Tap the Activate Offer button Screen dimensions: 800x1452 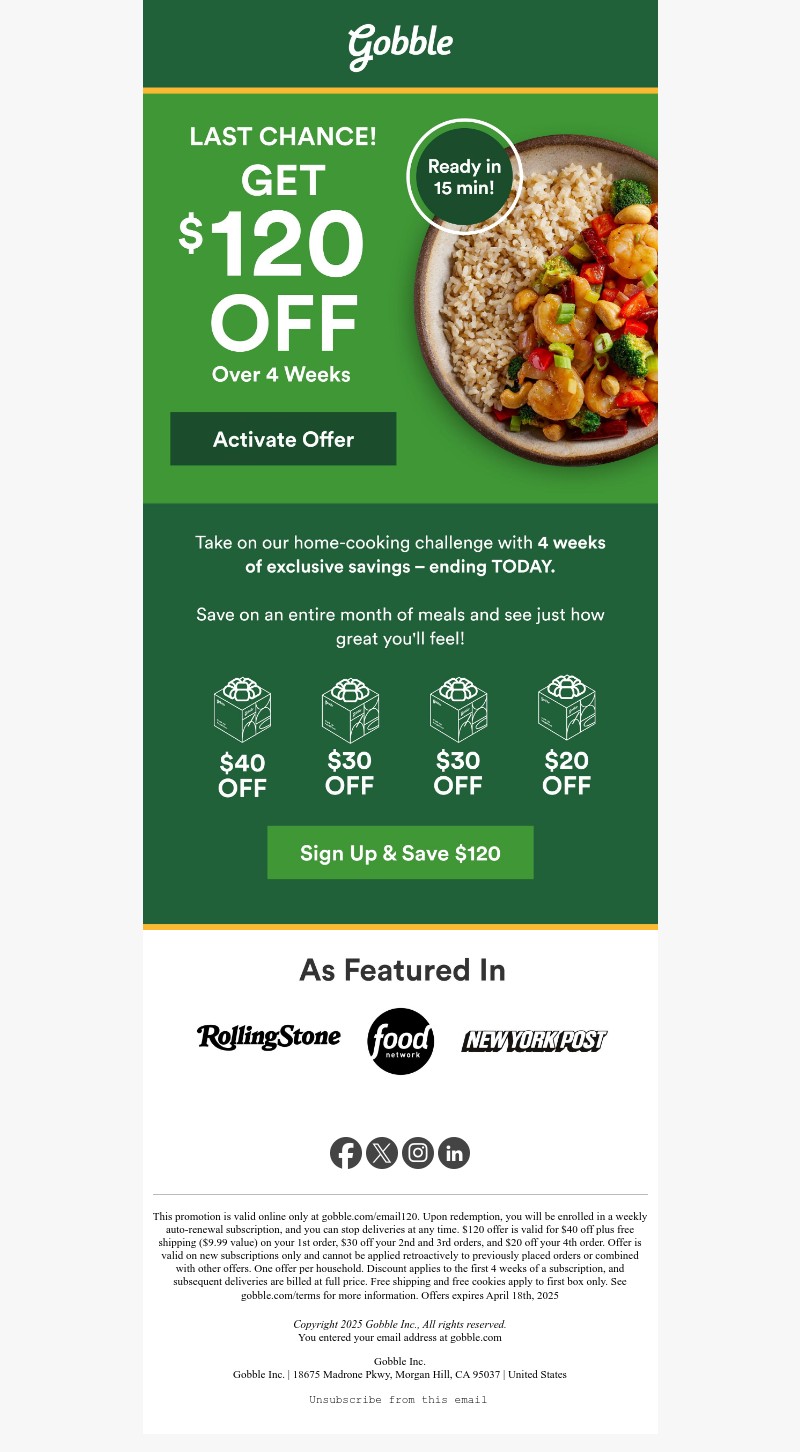pyautogui.click(x=283, y=439)
